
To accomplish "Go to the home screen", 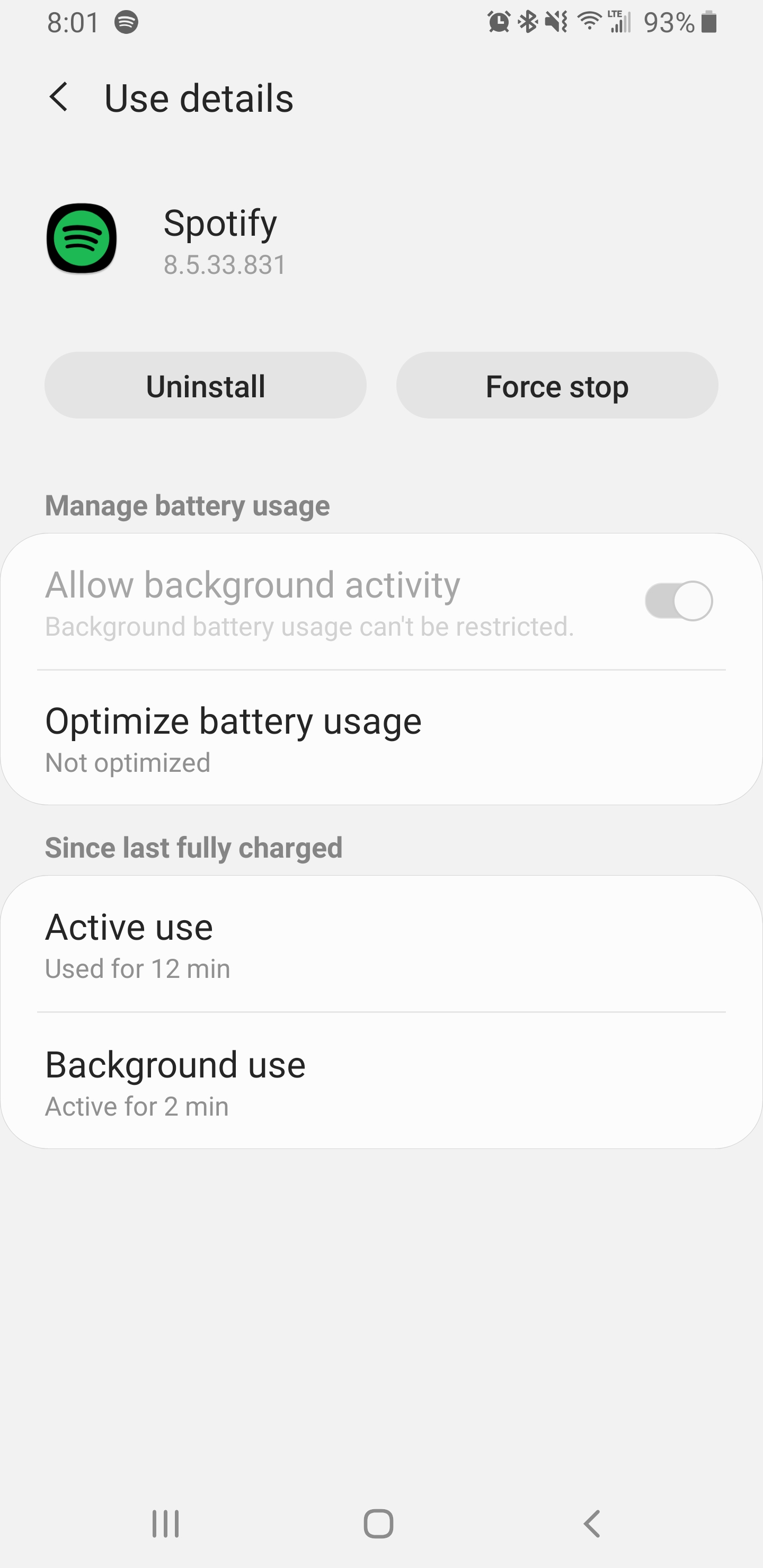I will pos(378,1524).
